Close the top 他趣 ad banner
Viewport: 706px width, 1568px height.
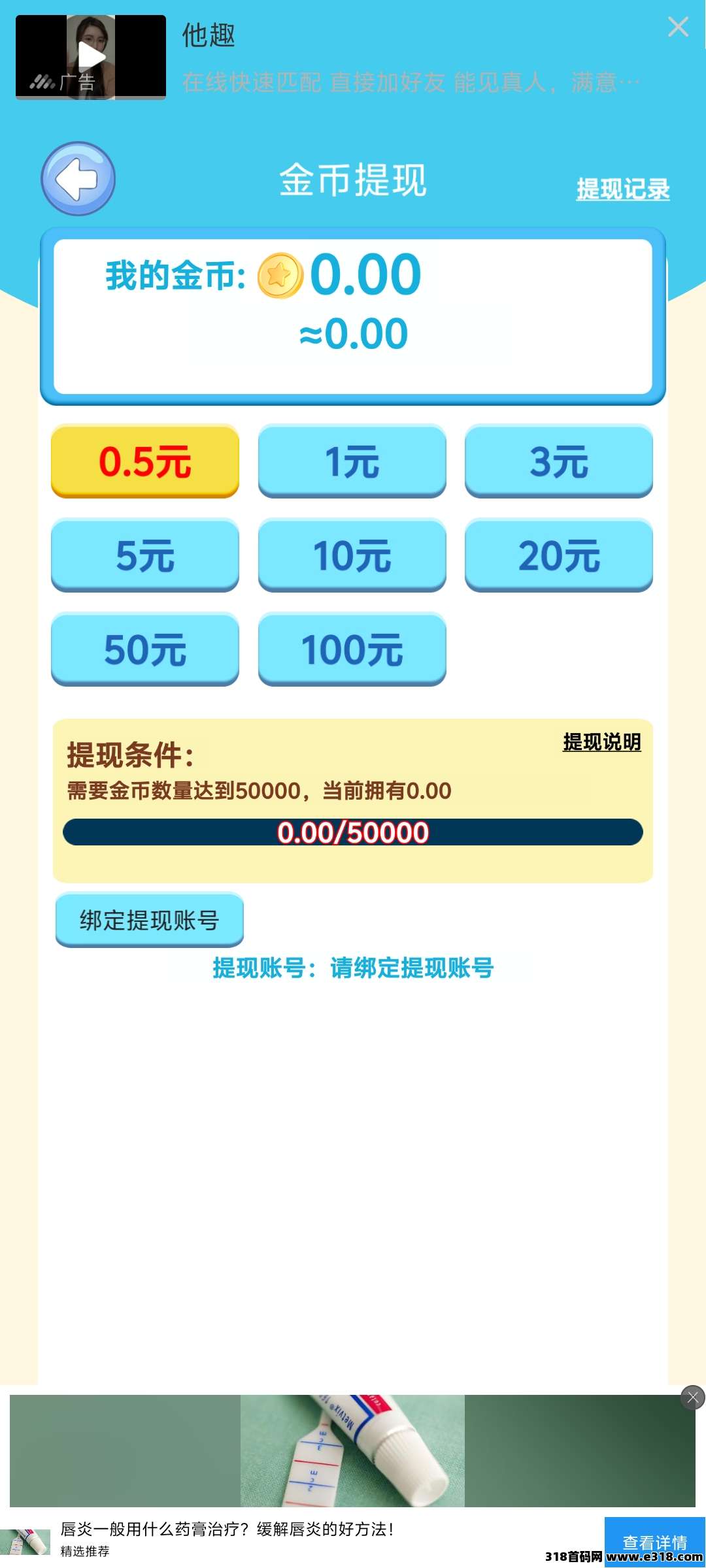(x=678, y=27)
